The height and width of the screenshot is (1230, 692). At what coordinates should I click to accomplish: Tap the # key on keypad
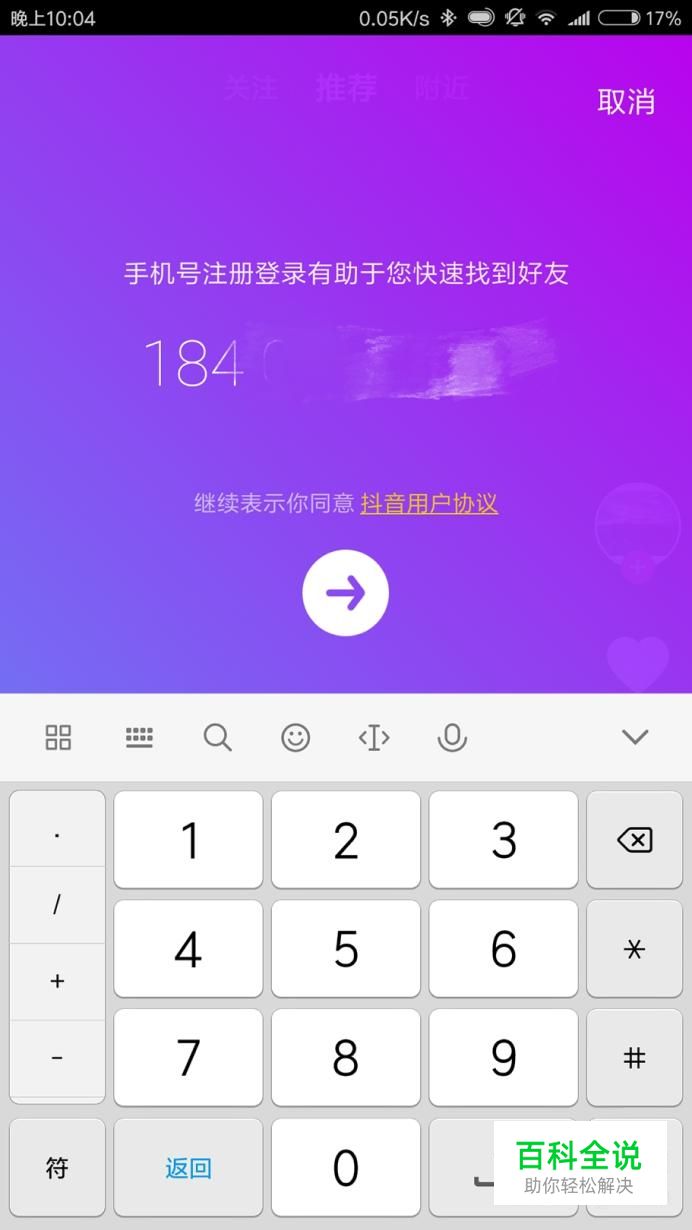[x=634, y=1058]
